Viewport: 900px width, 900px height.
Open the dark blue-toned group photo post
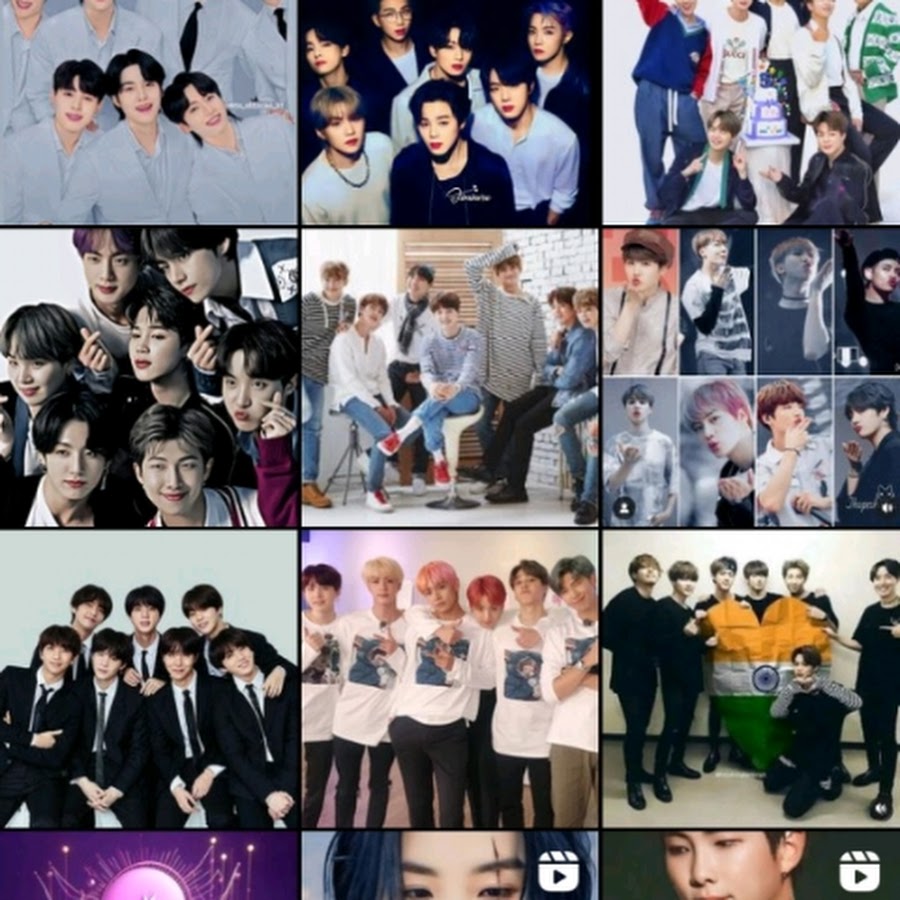point(450,110)
